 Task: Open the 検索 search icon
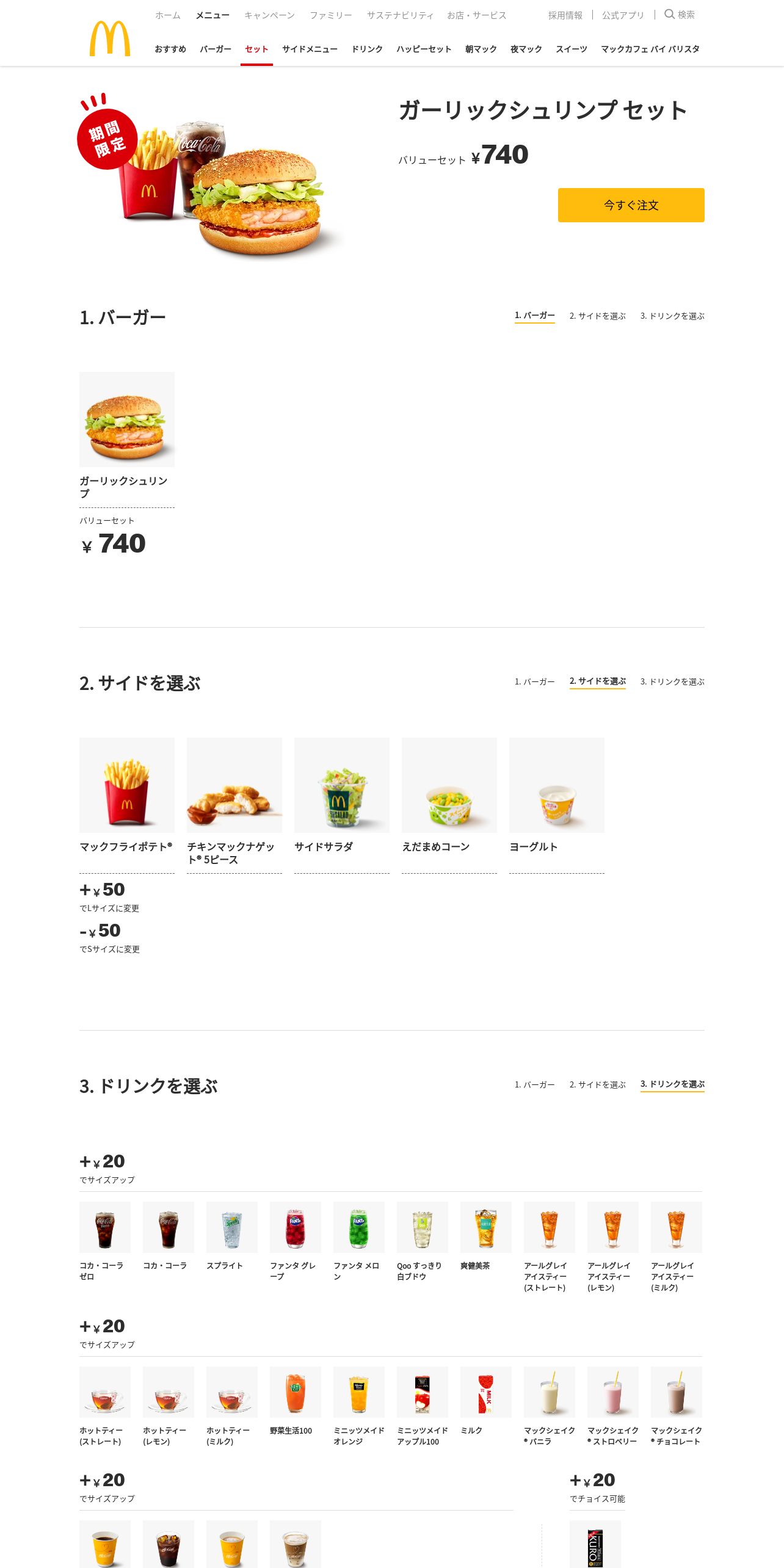(x=679, y=15)
